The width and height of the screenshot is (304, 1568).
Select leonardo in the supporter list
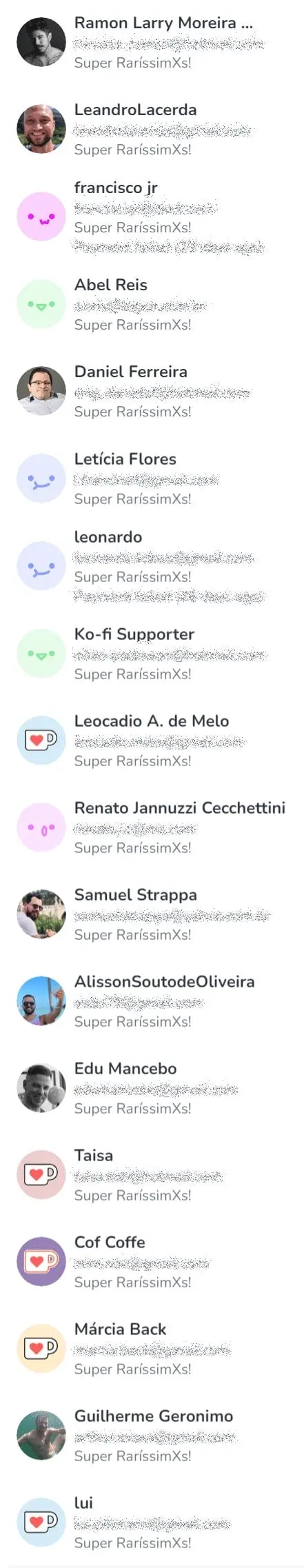coord(152,566)
